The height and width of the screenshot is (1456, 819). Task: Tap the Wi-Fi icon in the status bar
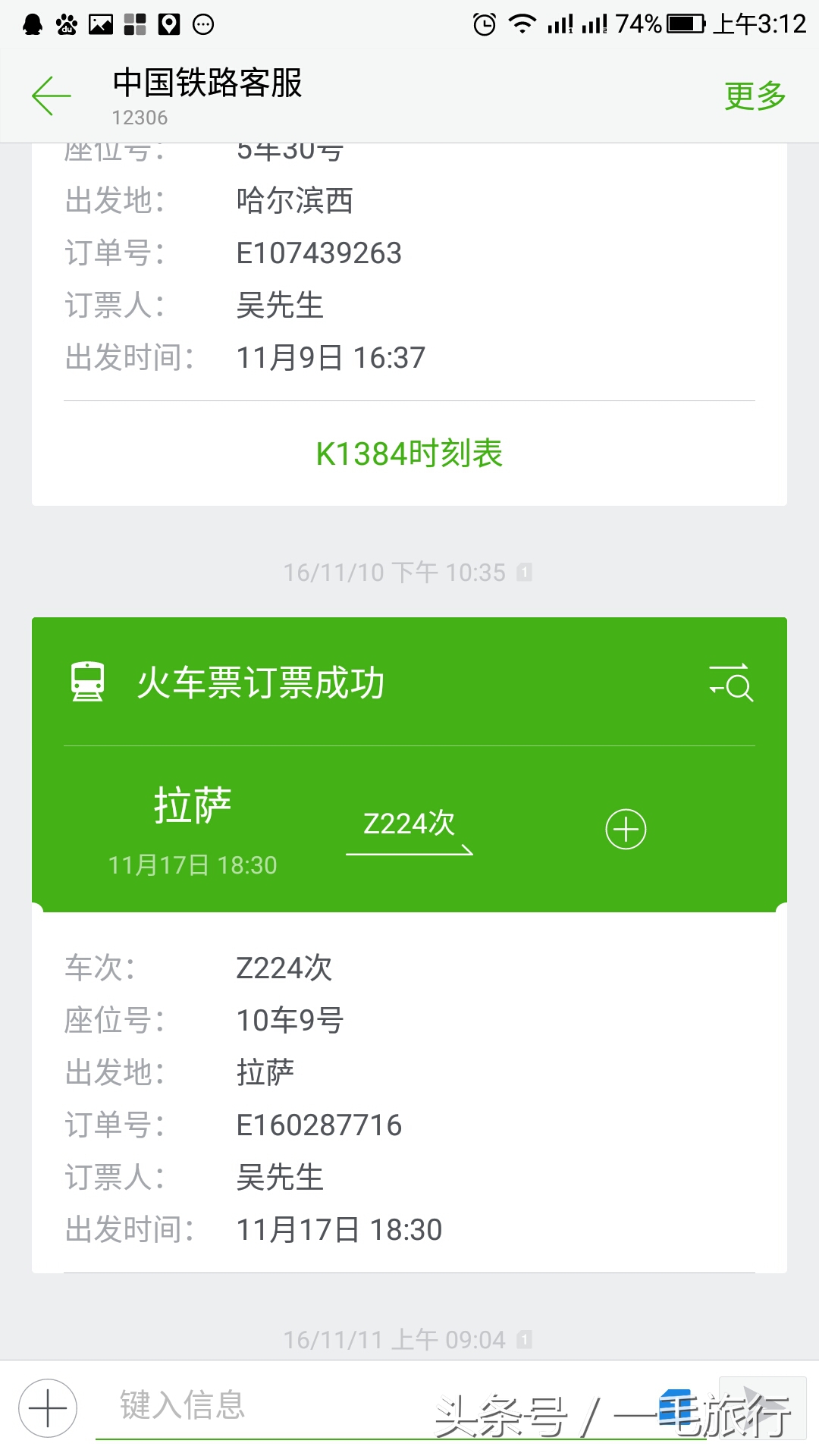tap(520, 23)
